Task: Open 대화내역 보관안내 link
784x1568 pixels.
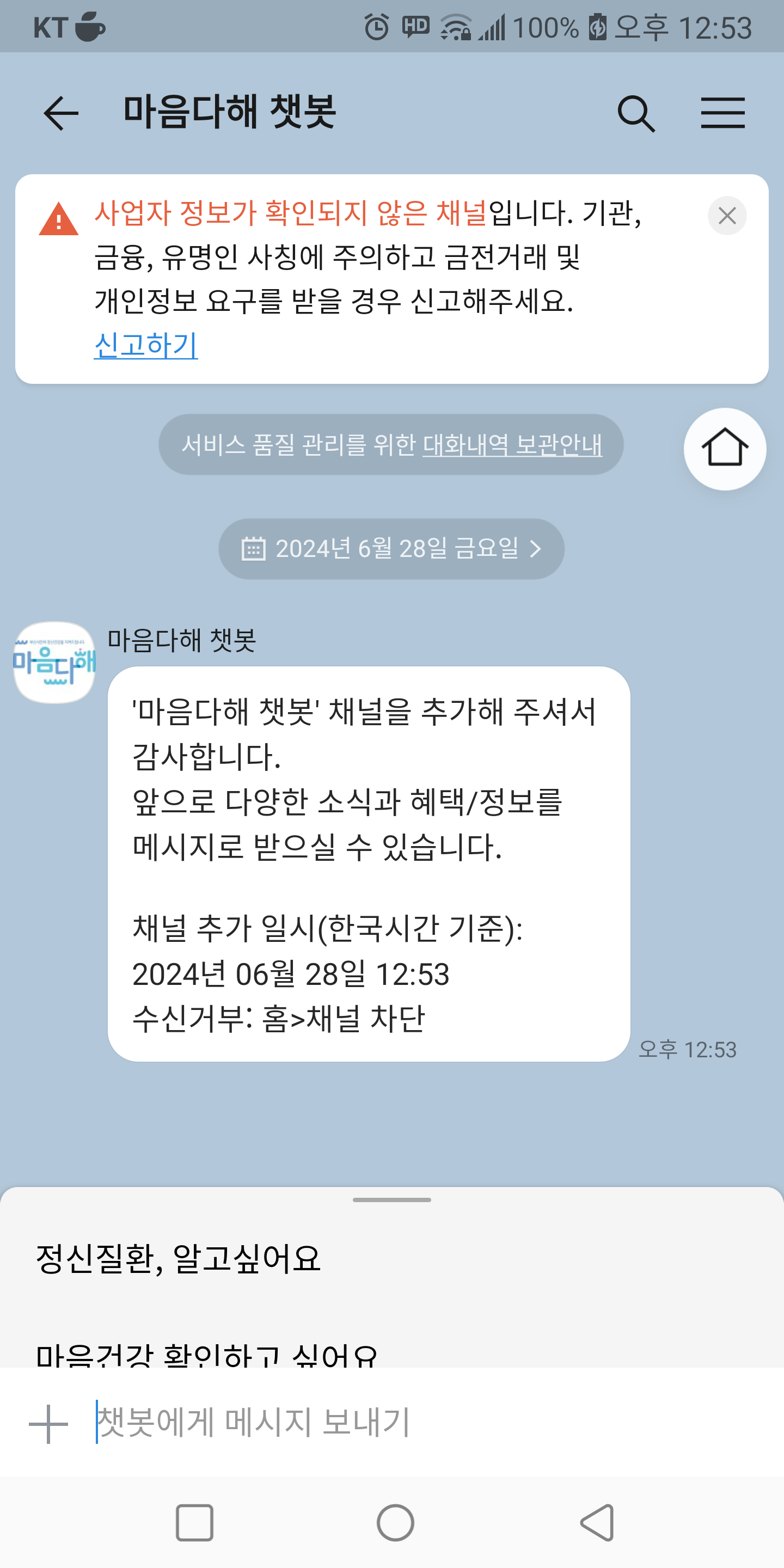Action: (512, 445)
